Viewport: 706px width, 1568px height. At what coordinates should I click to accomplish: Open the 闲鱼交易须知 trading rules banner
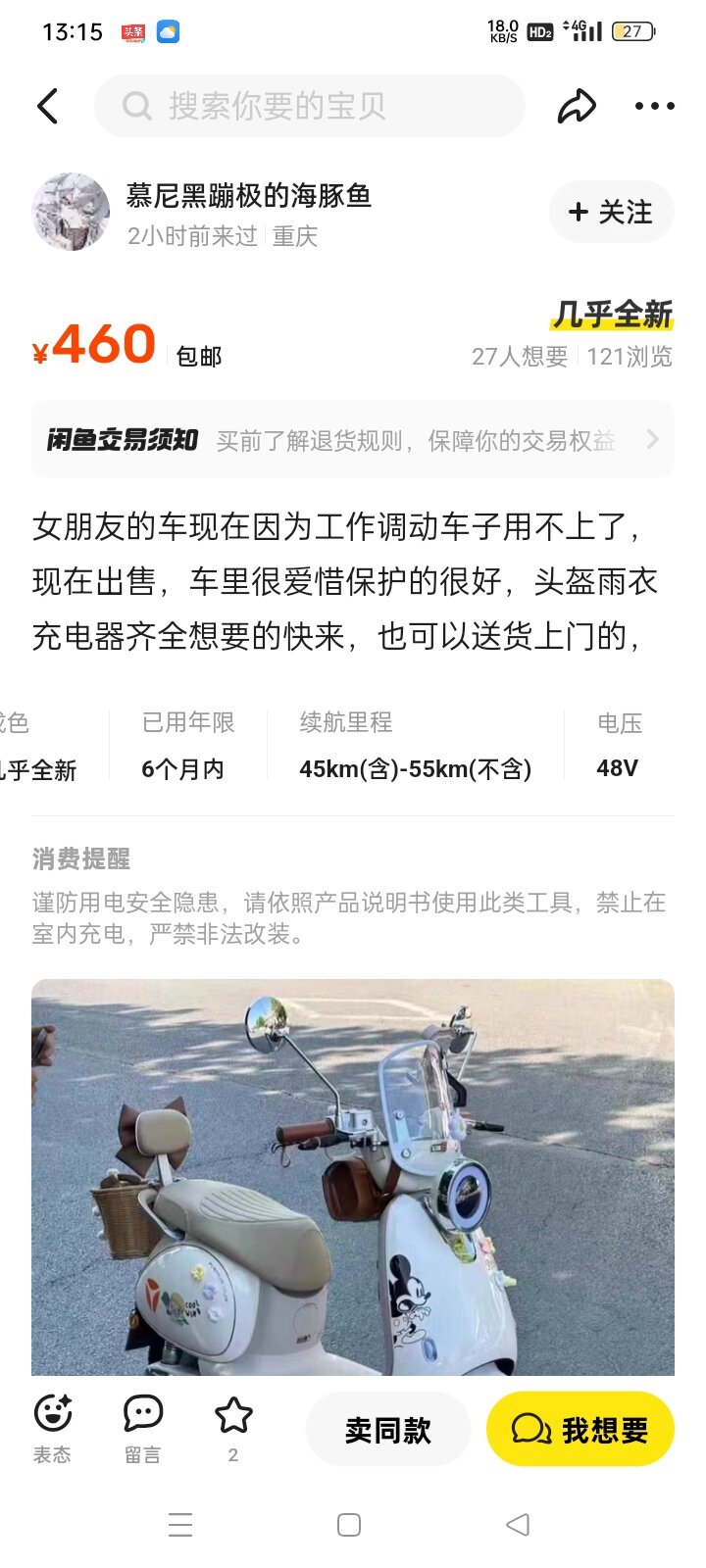coord(353,440)
